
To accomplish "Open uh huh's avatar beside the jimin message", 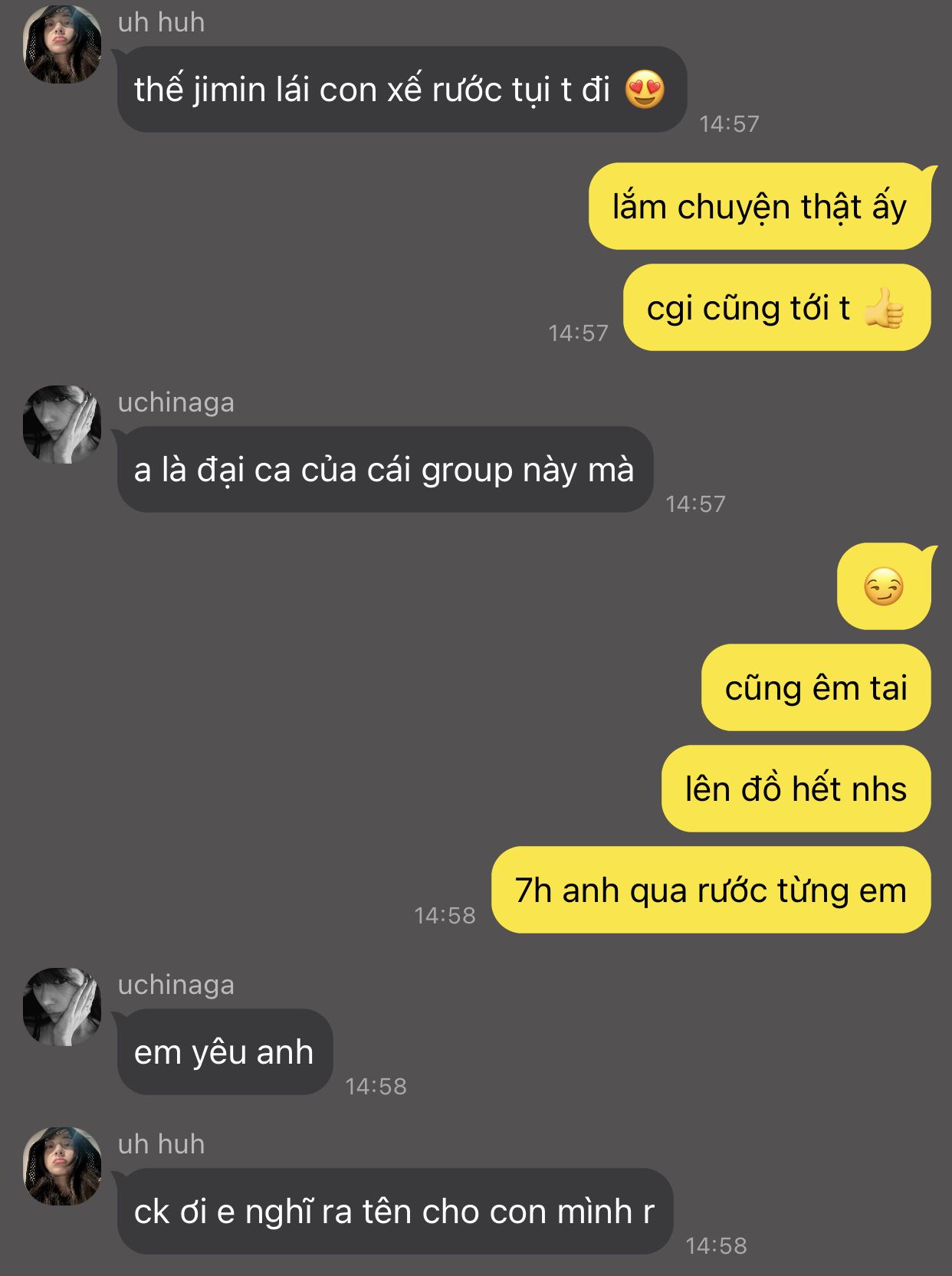I will [62, 44].
